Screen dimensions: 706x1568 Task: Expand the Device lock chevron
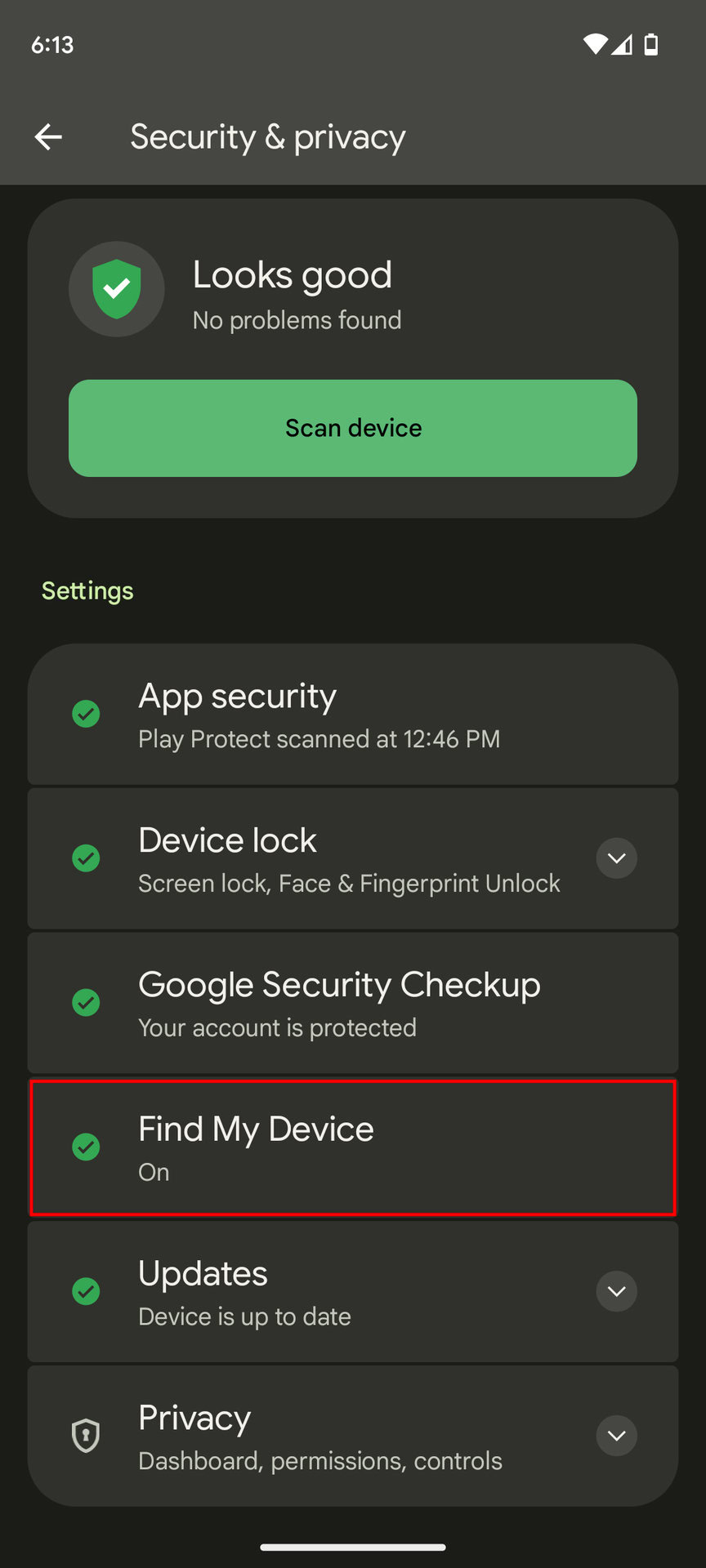(617, 858)
